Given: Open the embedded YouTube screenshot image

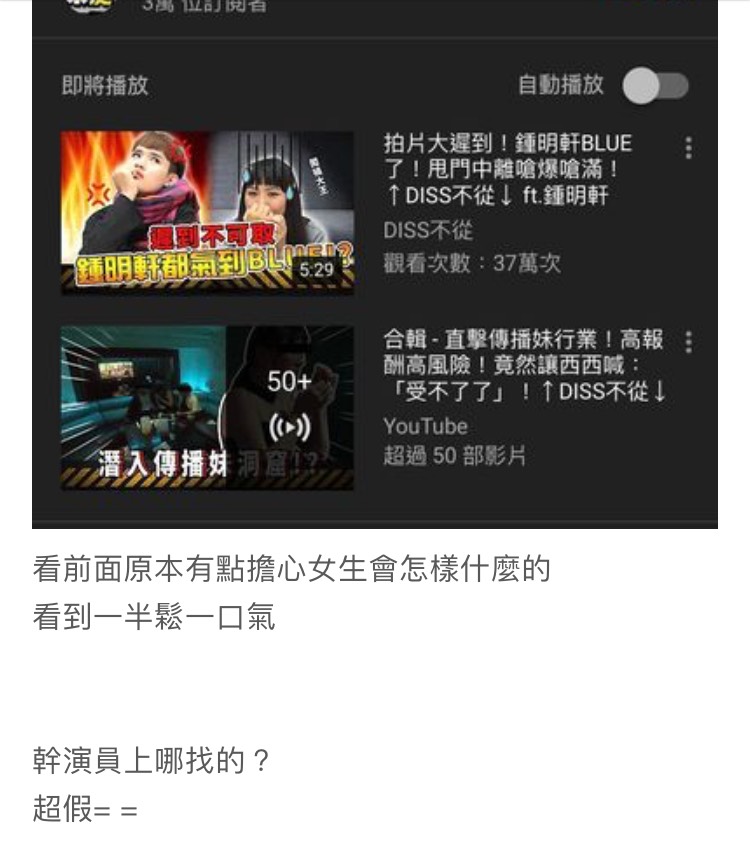Looking at the screenshot, I should [374, 262].
